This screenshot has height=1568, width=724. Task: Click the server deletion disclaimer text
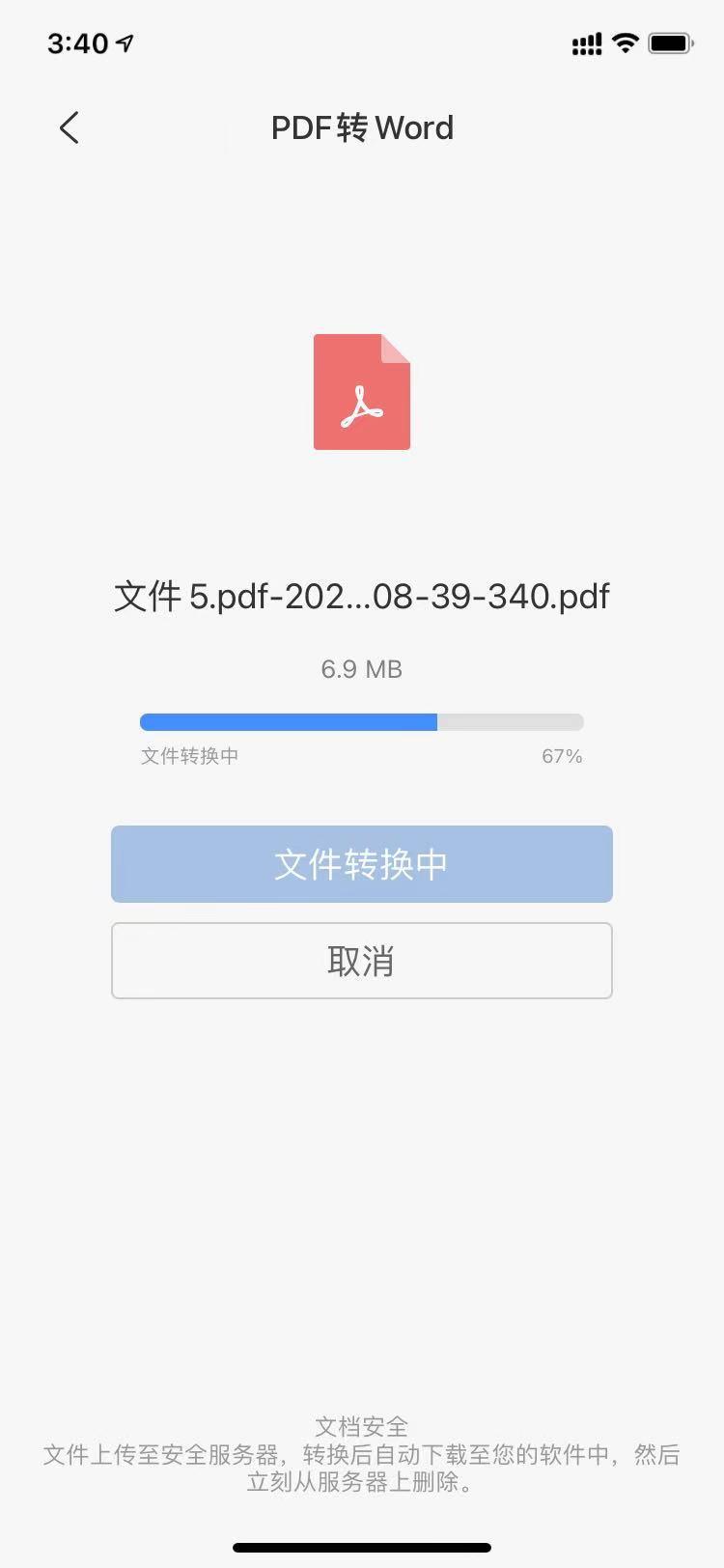(x=362, y=1463)
